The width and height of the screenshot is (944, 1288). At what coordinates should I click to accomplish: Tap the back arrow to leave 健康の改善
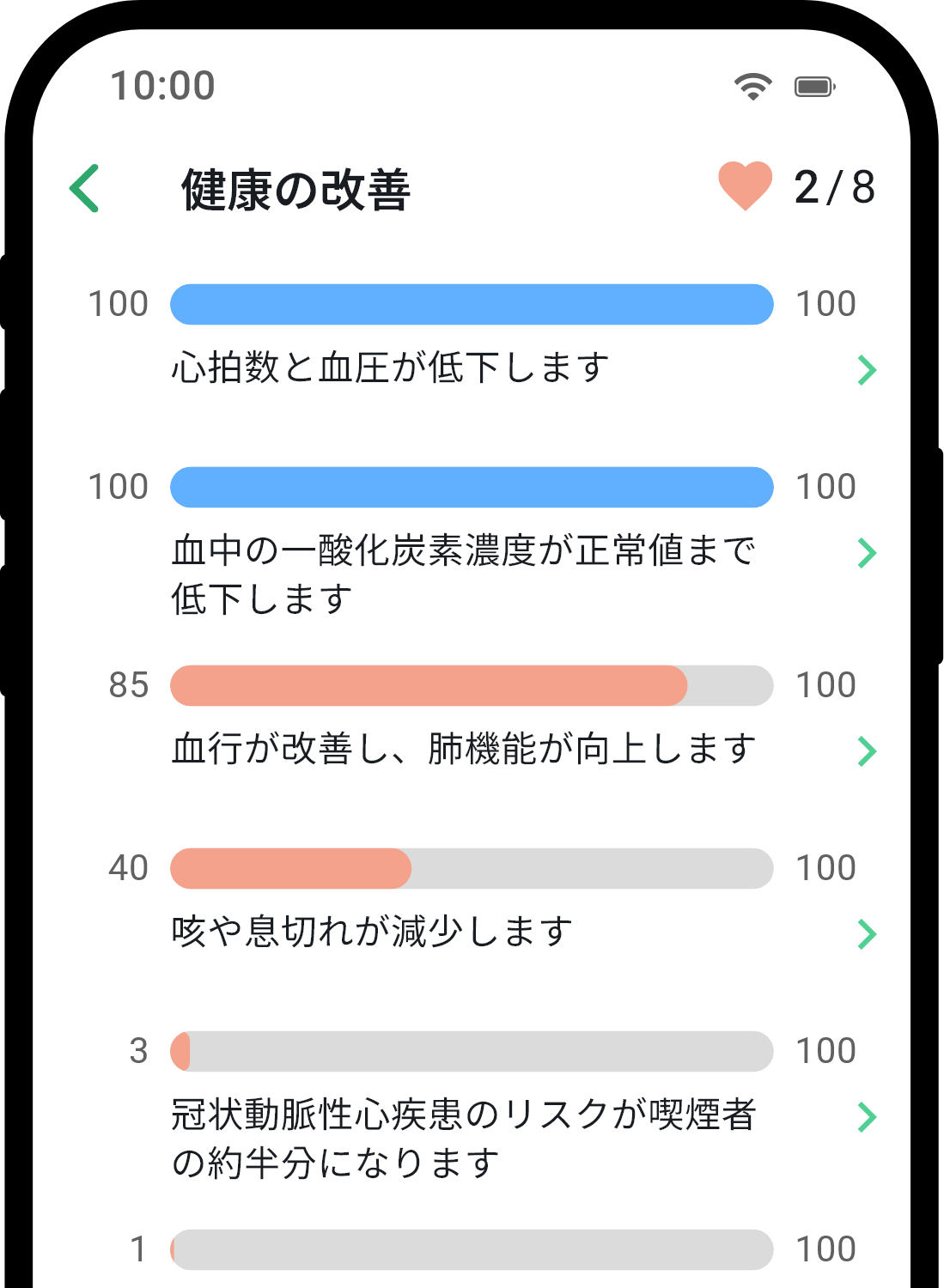84,188
